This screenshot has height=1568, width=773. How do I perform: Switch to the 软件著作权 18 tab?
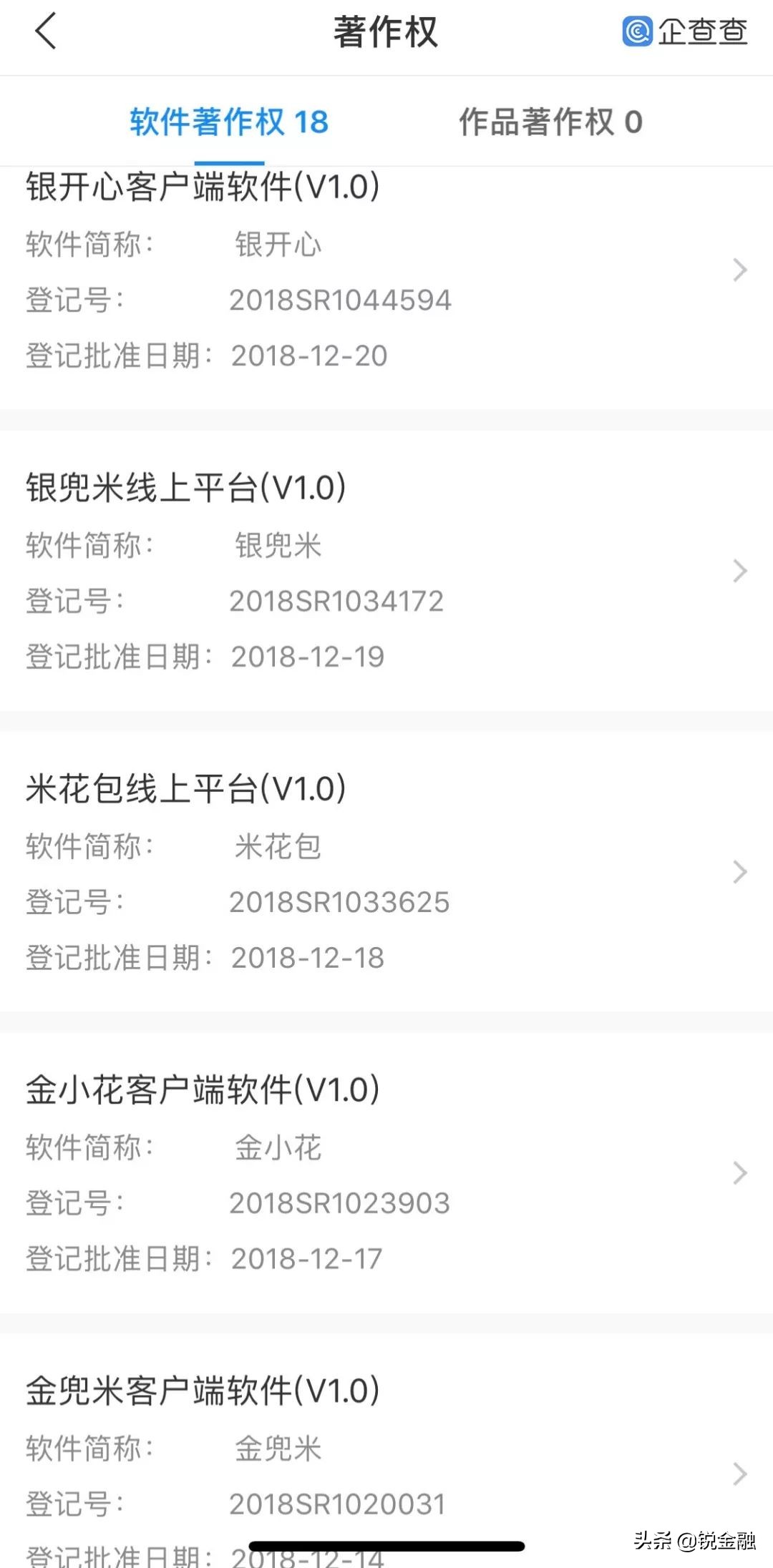pos(228,122)
